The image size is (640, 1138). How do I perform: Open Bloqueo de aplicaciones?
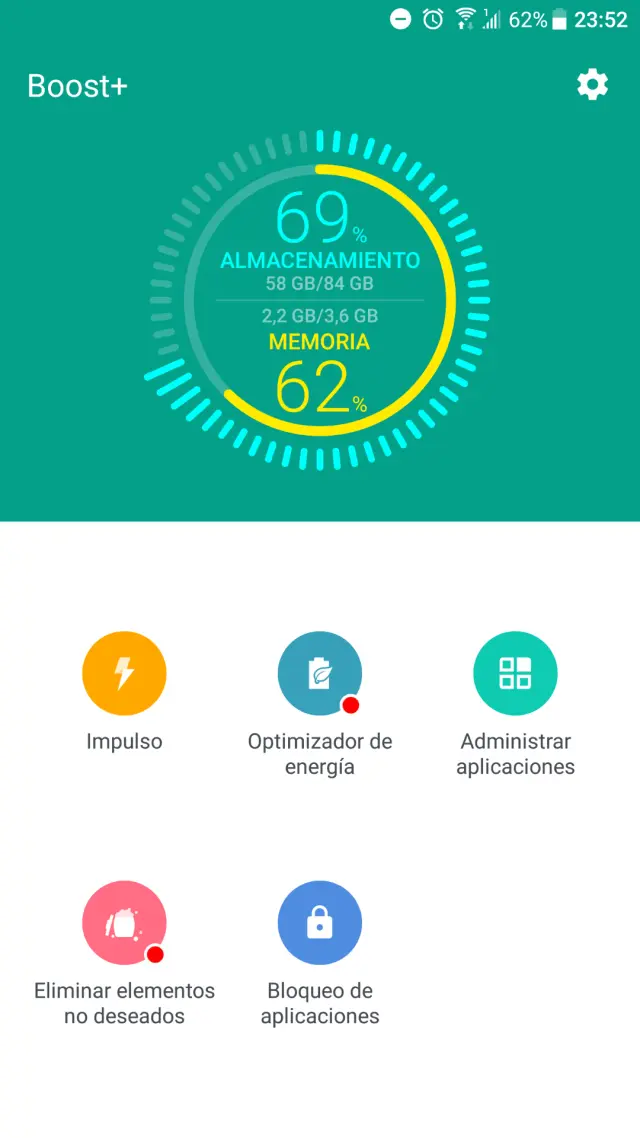click(x=319, y=923)
